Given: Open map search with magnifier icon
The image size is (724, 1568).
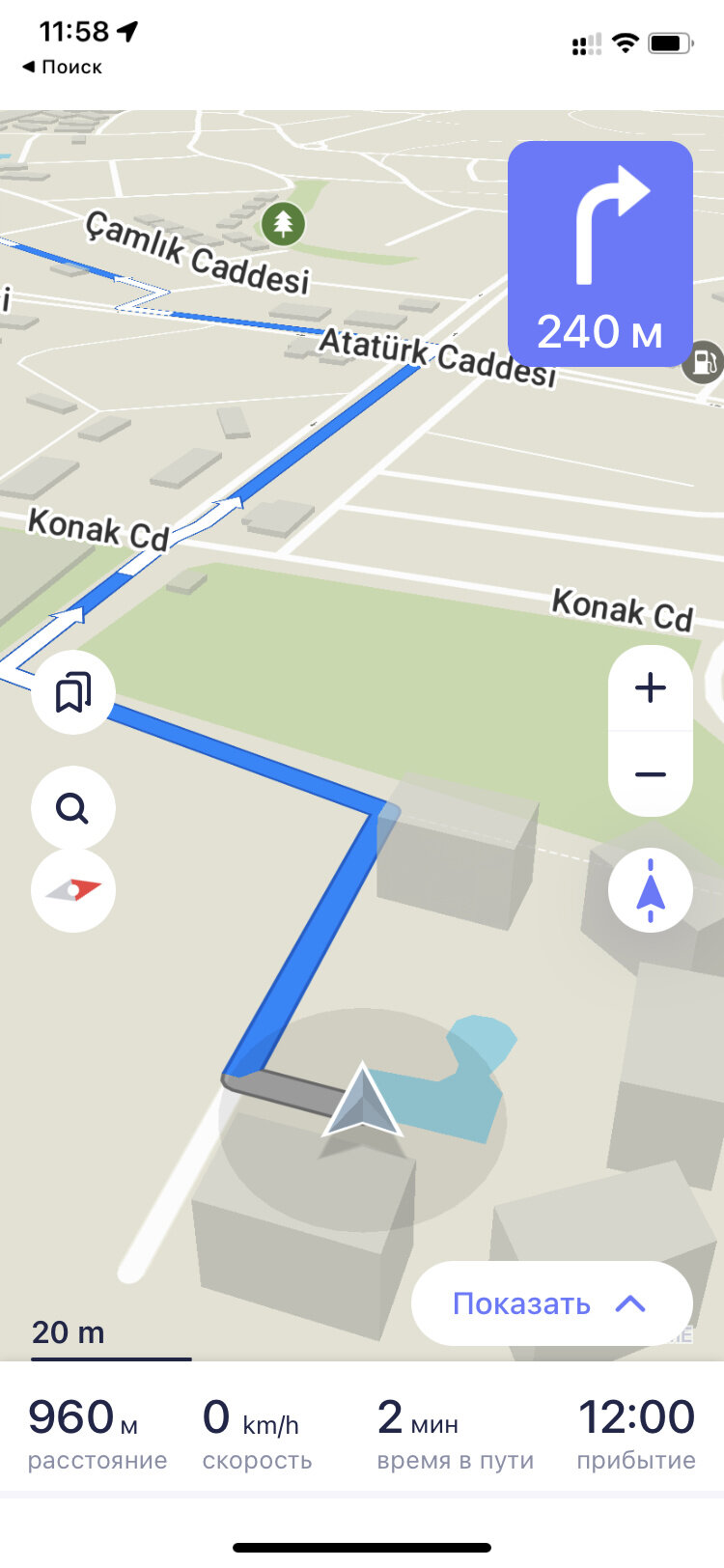Looking at the screenshot, I should [73, 808].
